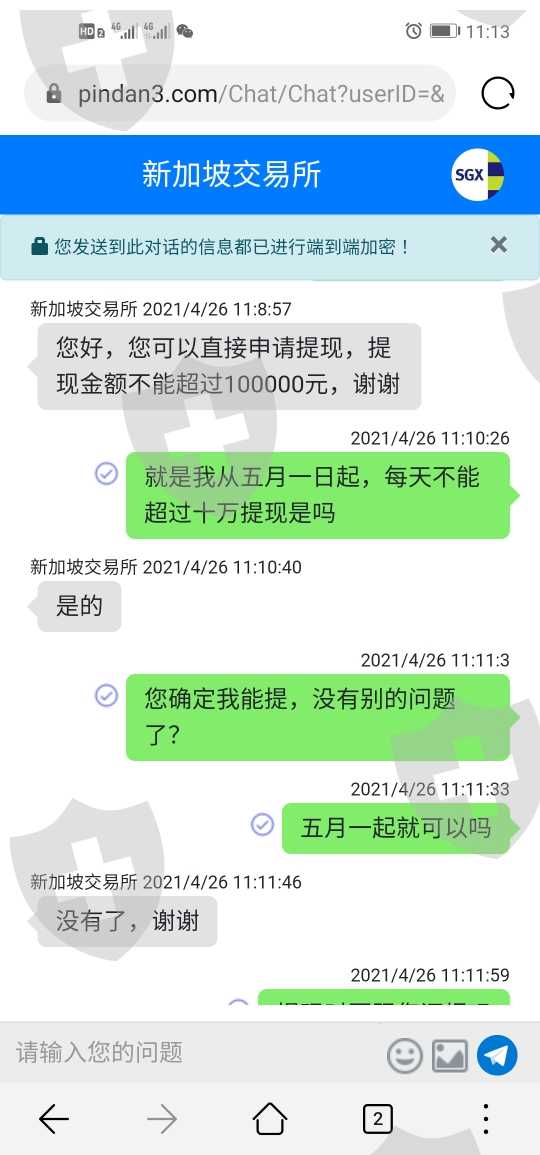
Task: Reload the page with refresh icon
Action: 497,94
